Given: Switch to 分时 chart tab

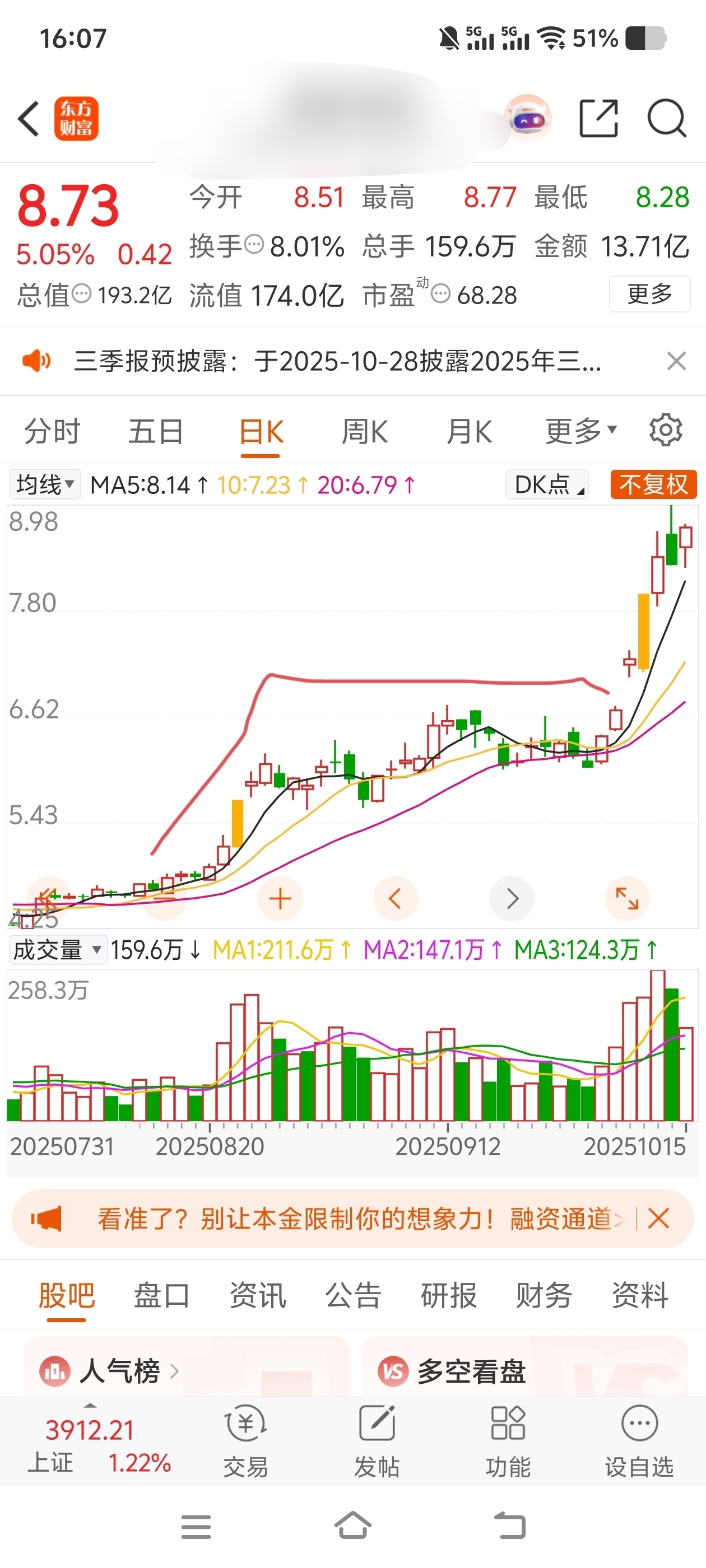Looking at the screenshot, I should [x=52, y=432].
